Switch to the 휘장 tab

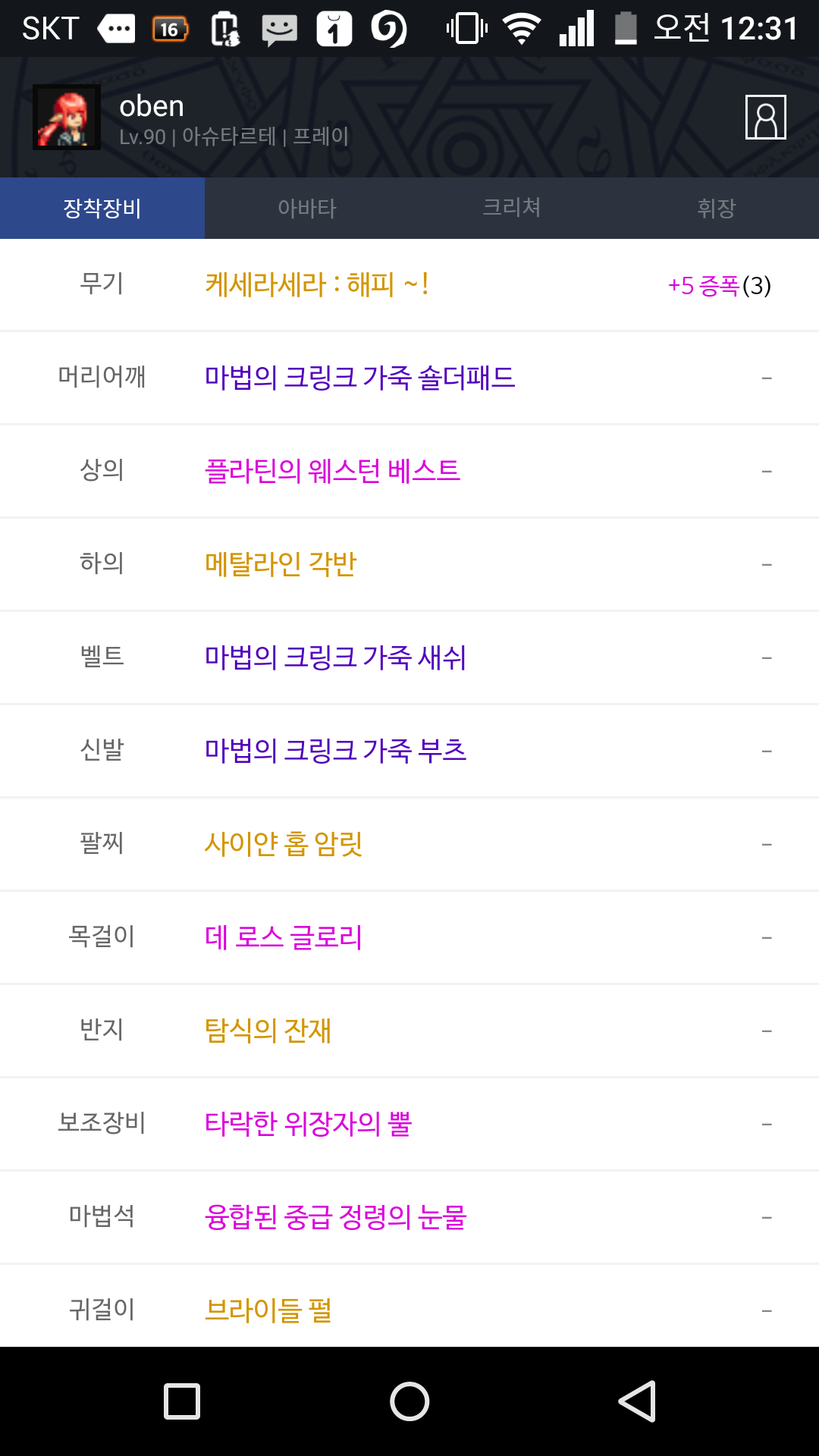click(717, 209)
